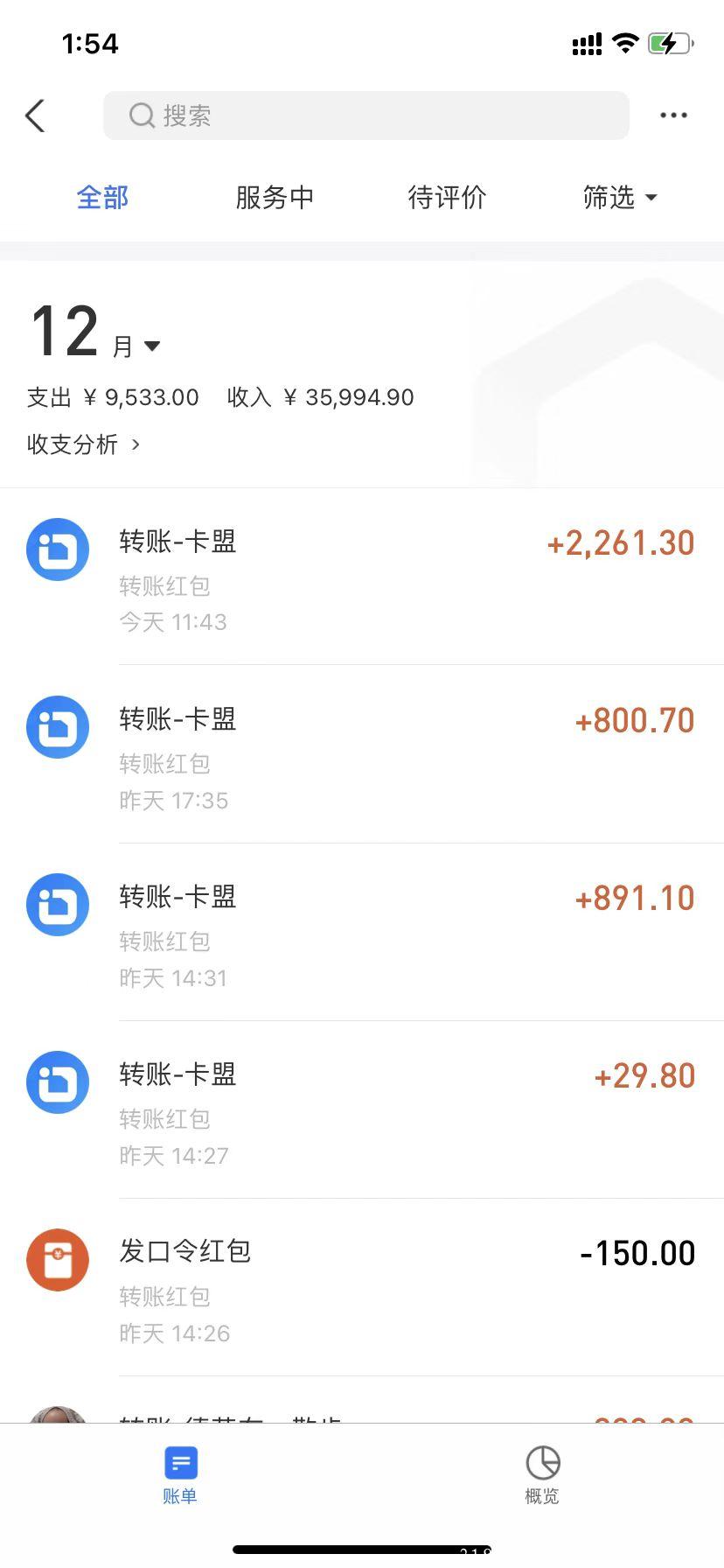Switch to the 待评价 tab
Viewport: 724px width, 1568px height.
[x=447, y=198]
